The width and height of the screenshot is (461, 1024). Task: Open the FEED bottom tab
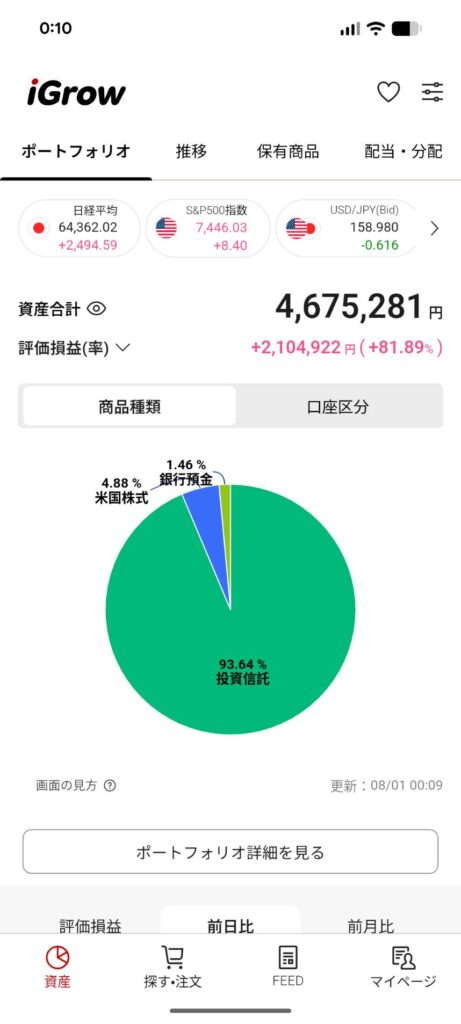coord(288,967)
